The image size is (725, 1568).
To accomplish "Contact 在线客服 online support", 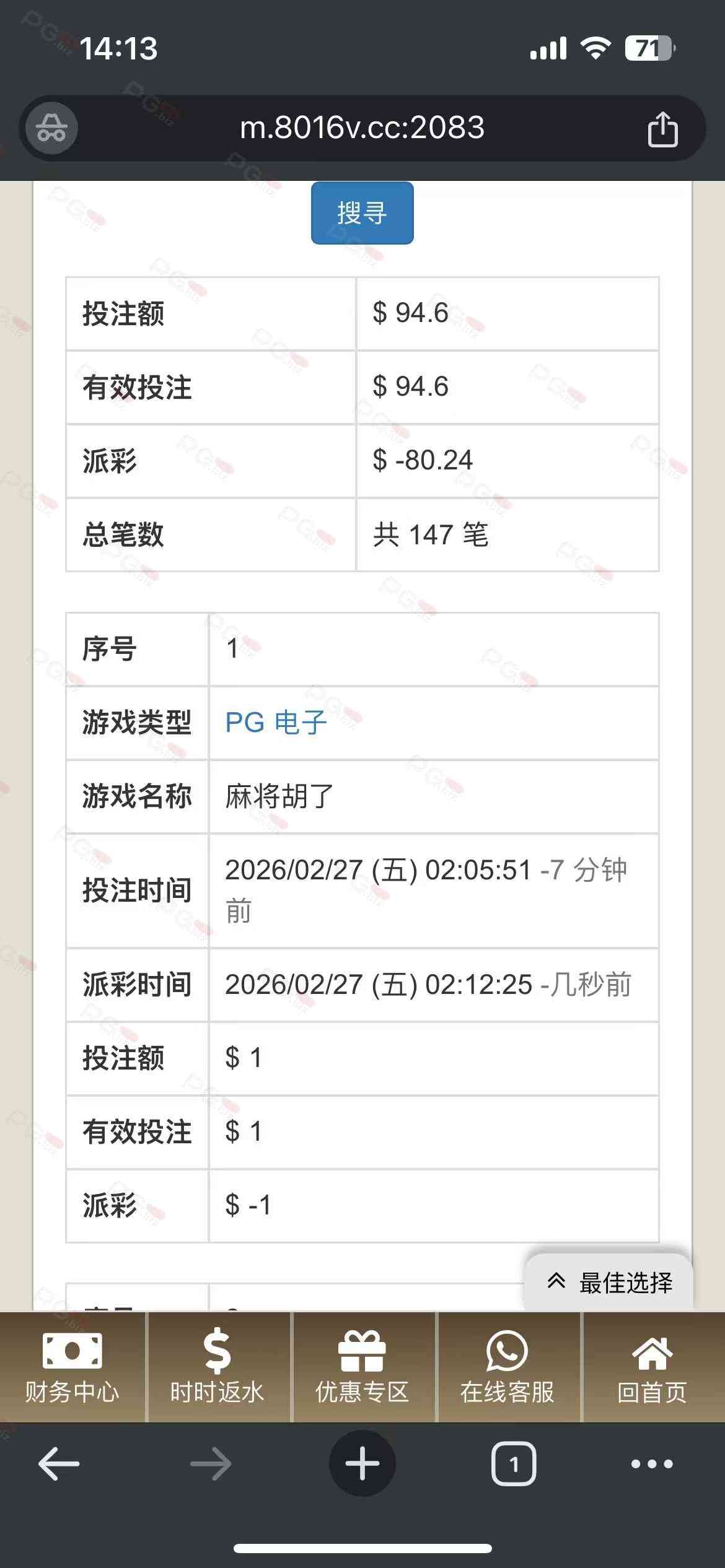I will 507,1367.
